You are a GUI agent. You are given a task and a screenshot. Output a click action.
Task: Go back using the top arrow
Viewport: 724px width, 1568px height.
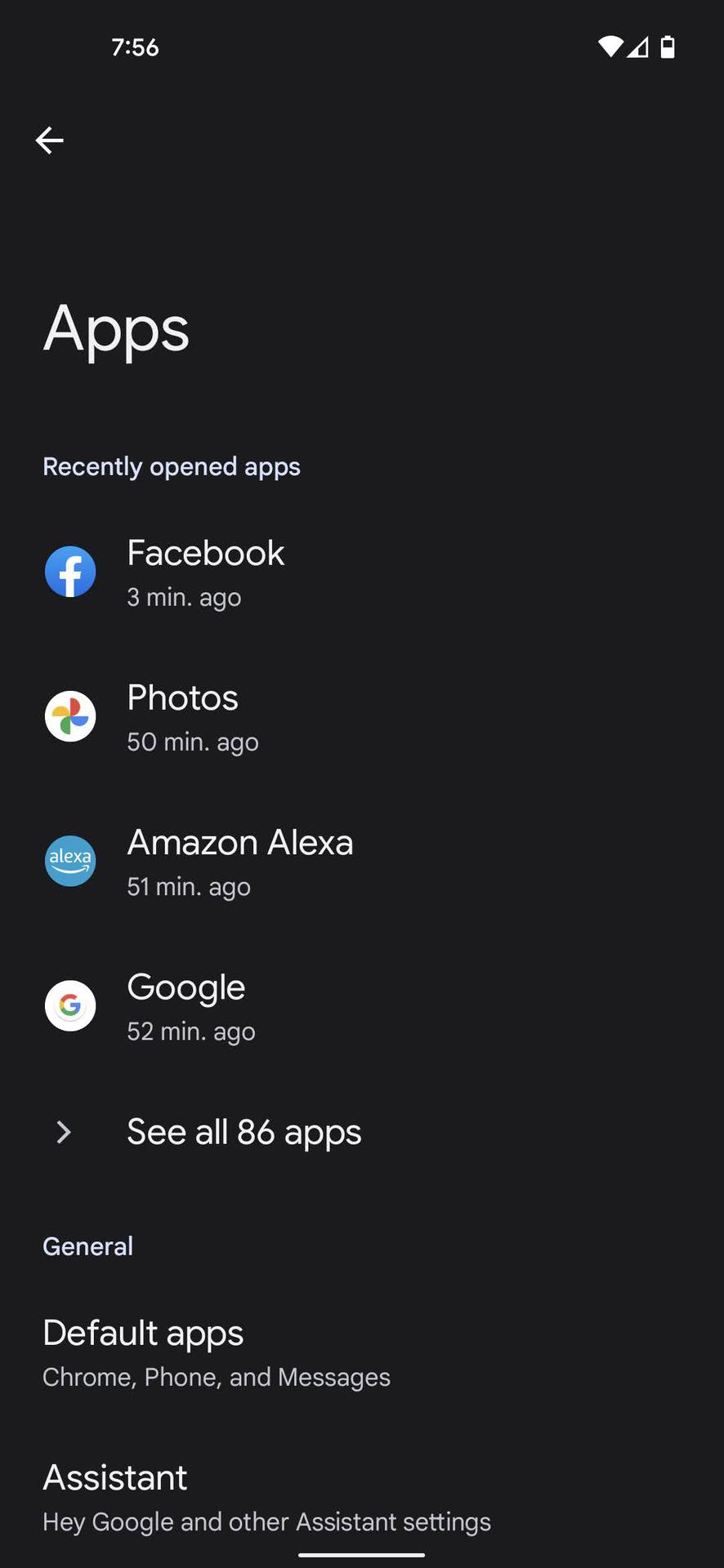click(x=49, y=140)
